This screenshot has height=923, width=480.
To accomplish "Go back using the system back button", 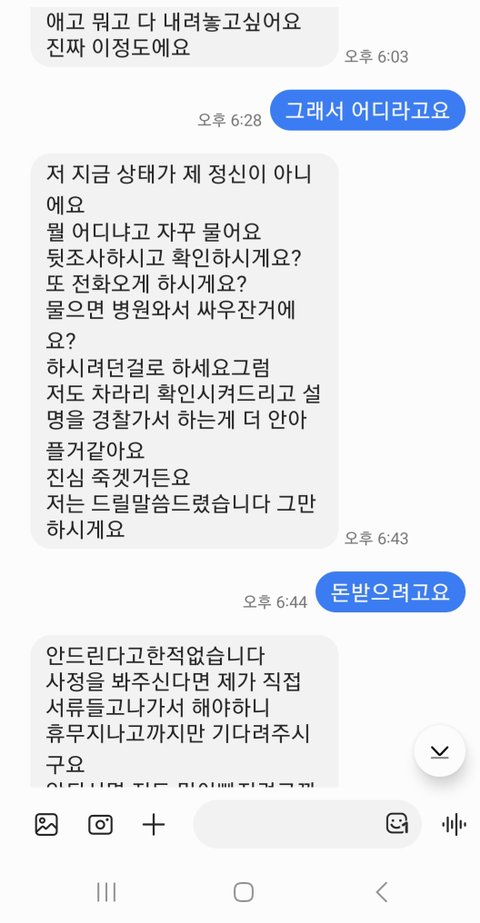I will [x=382, y=892].
